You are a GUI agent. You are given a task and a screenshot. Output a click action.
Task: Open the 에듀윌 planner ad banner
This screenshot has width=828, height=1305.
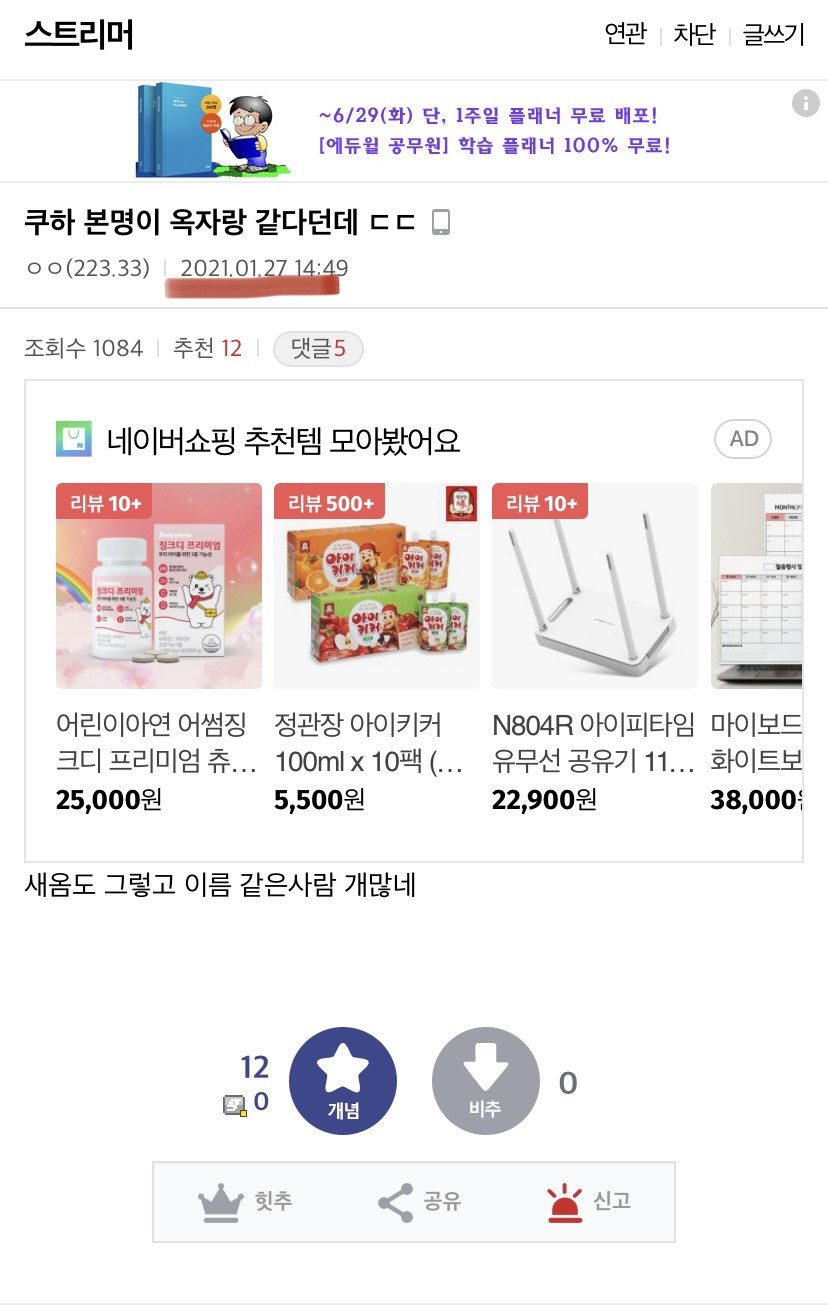(410, 130)
